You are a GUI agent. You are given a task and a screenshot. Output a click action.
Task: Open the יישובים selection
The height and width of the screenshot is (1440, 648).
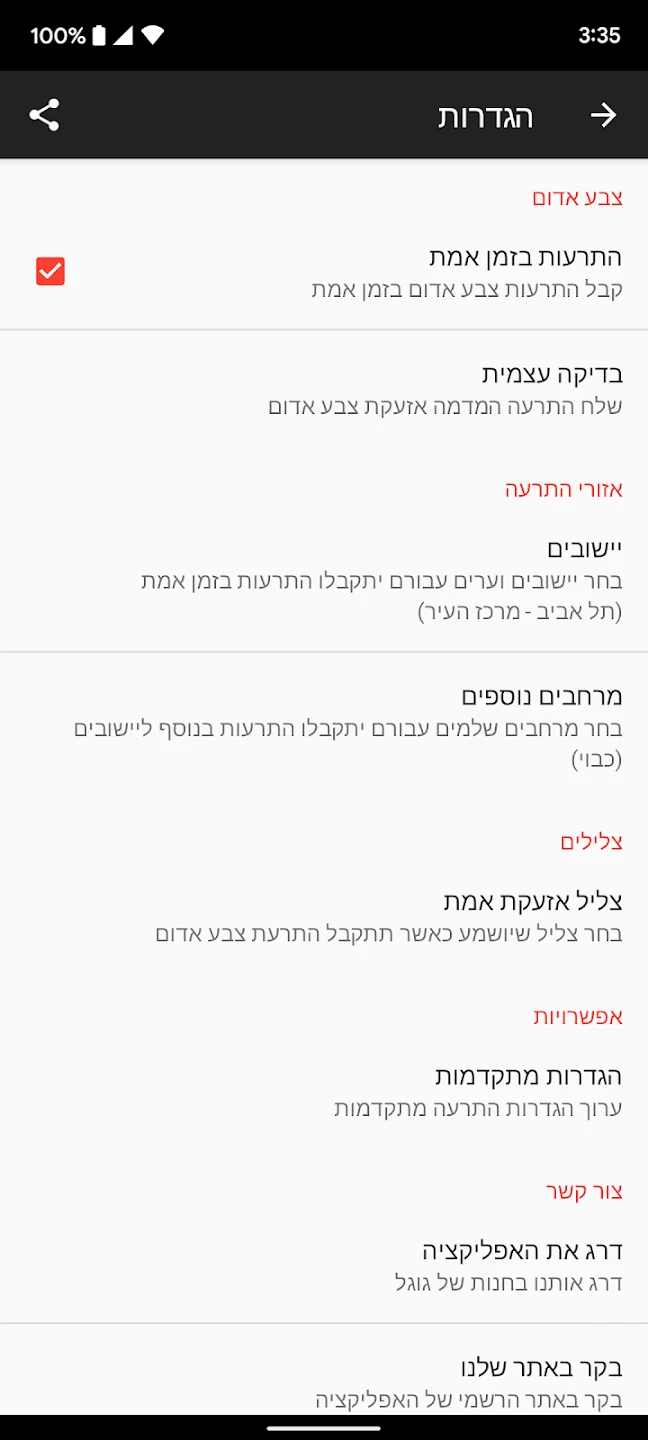tap(324, 579)
